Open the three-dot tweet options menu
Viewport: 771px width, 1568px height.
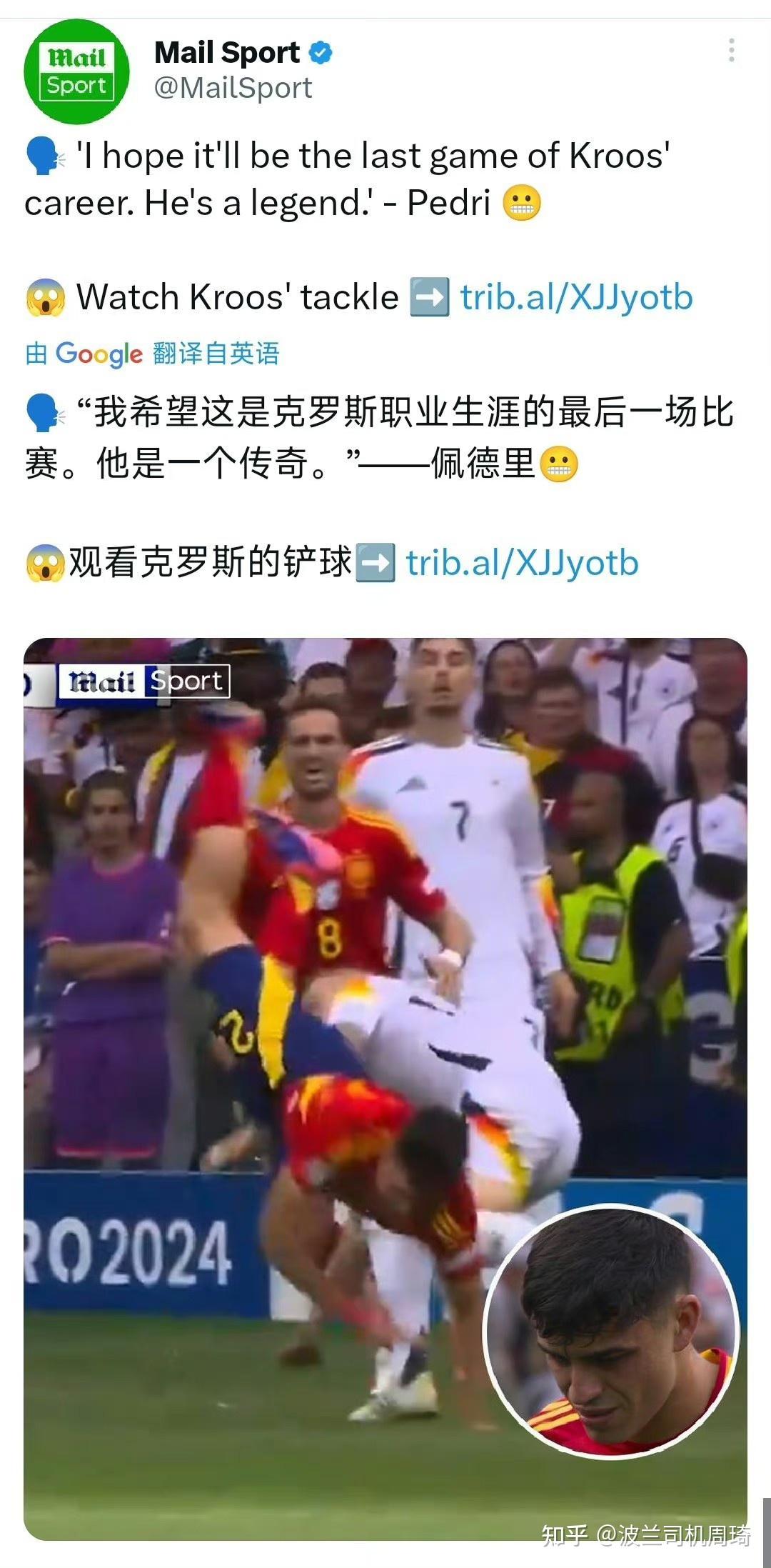point(732,49)
